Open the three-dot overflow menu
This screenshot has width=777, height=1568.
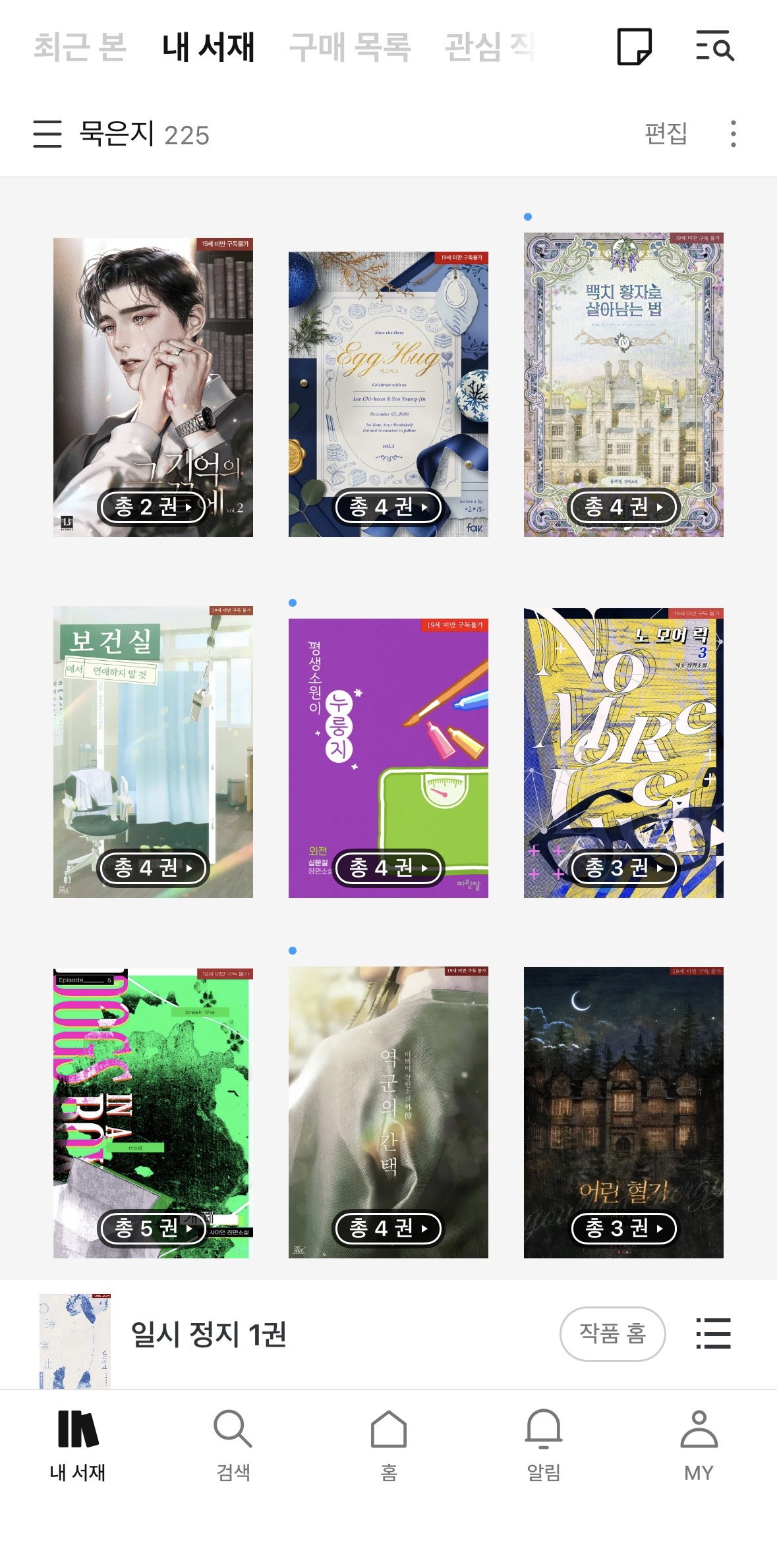click(734, 134)
